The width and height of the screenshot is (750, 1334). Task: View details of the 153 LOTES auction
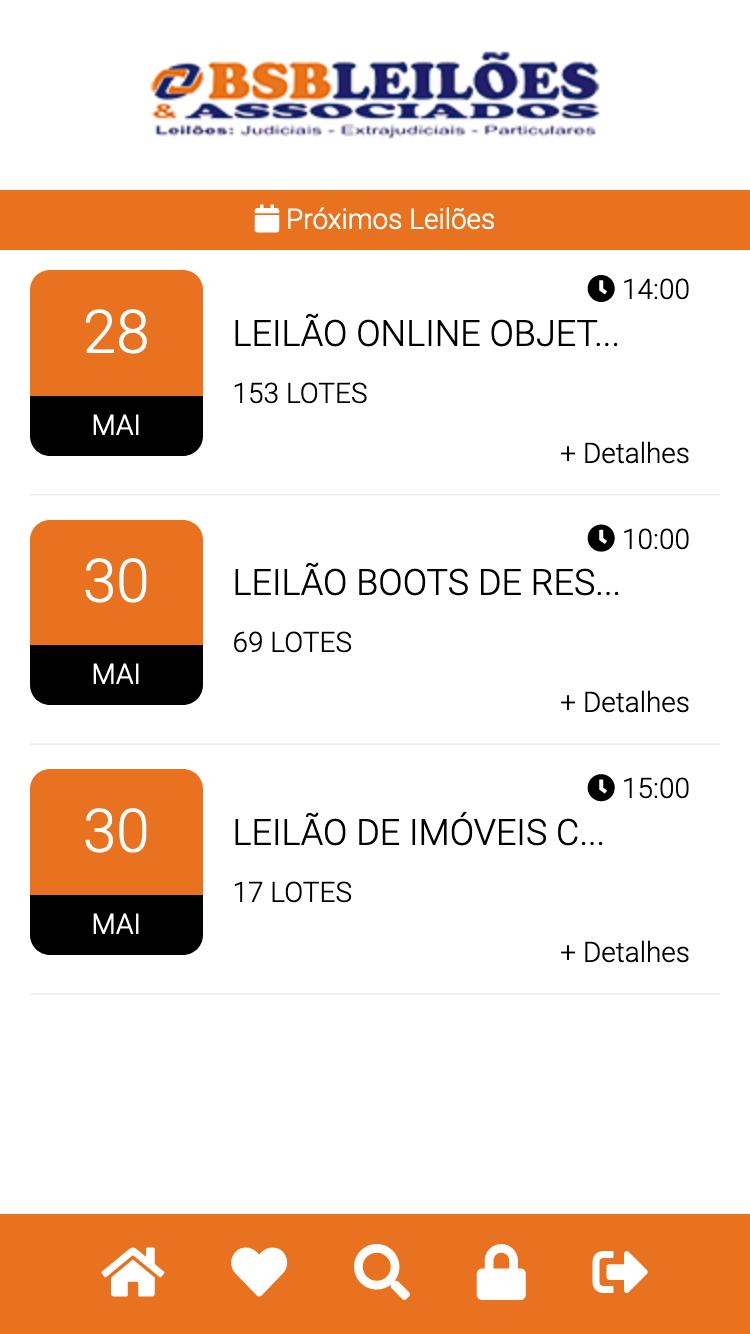[x=625, y=453]
